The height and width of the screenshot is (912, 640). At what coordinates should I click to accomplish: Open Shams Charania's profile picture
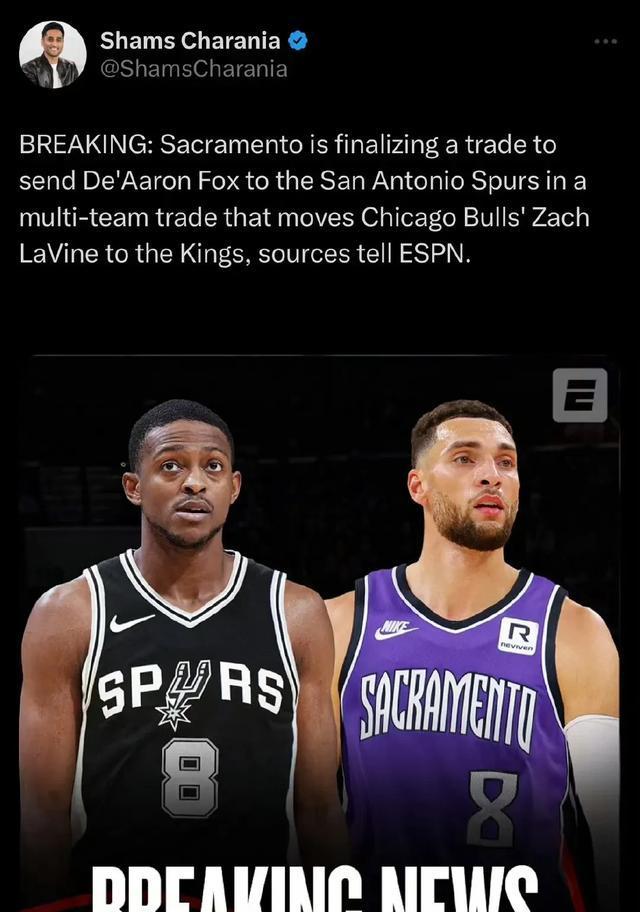52,54
